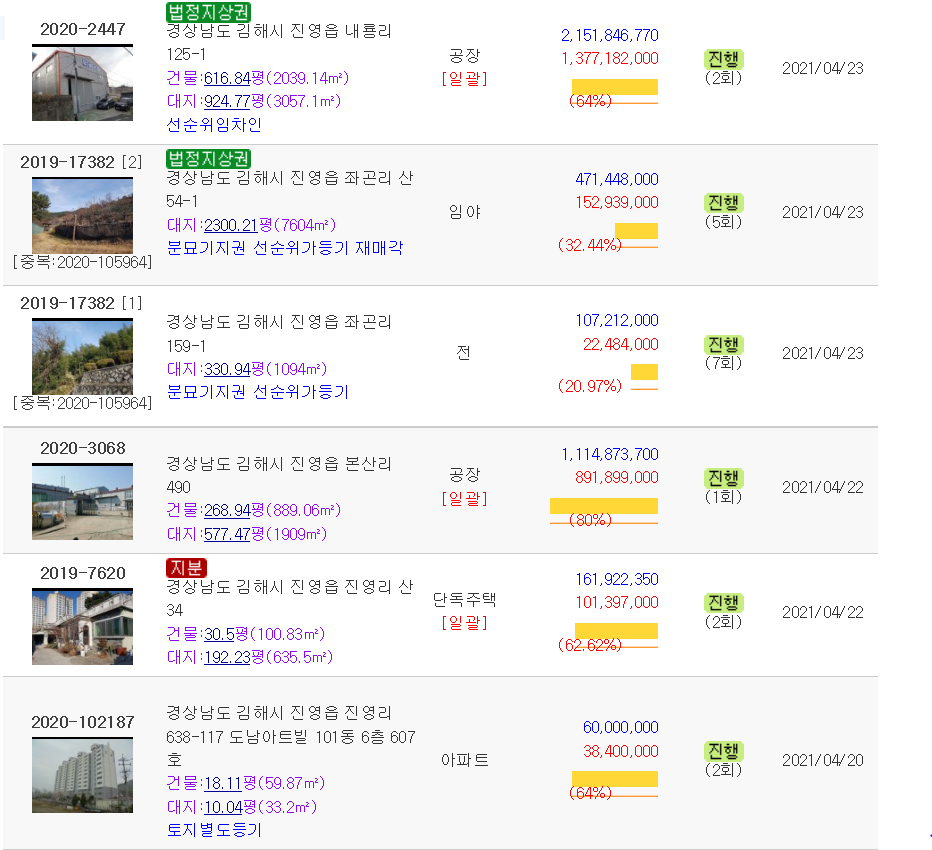The image size is (932, 850).
Task: View the photo of 좌곤리 159-1
Action: point(82,357)
